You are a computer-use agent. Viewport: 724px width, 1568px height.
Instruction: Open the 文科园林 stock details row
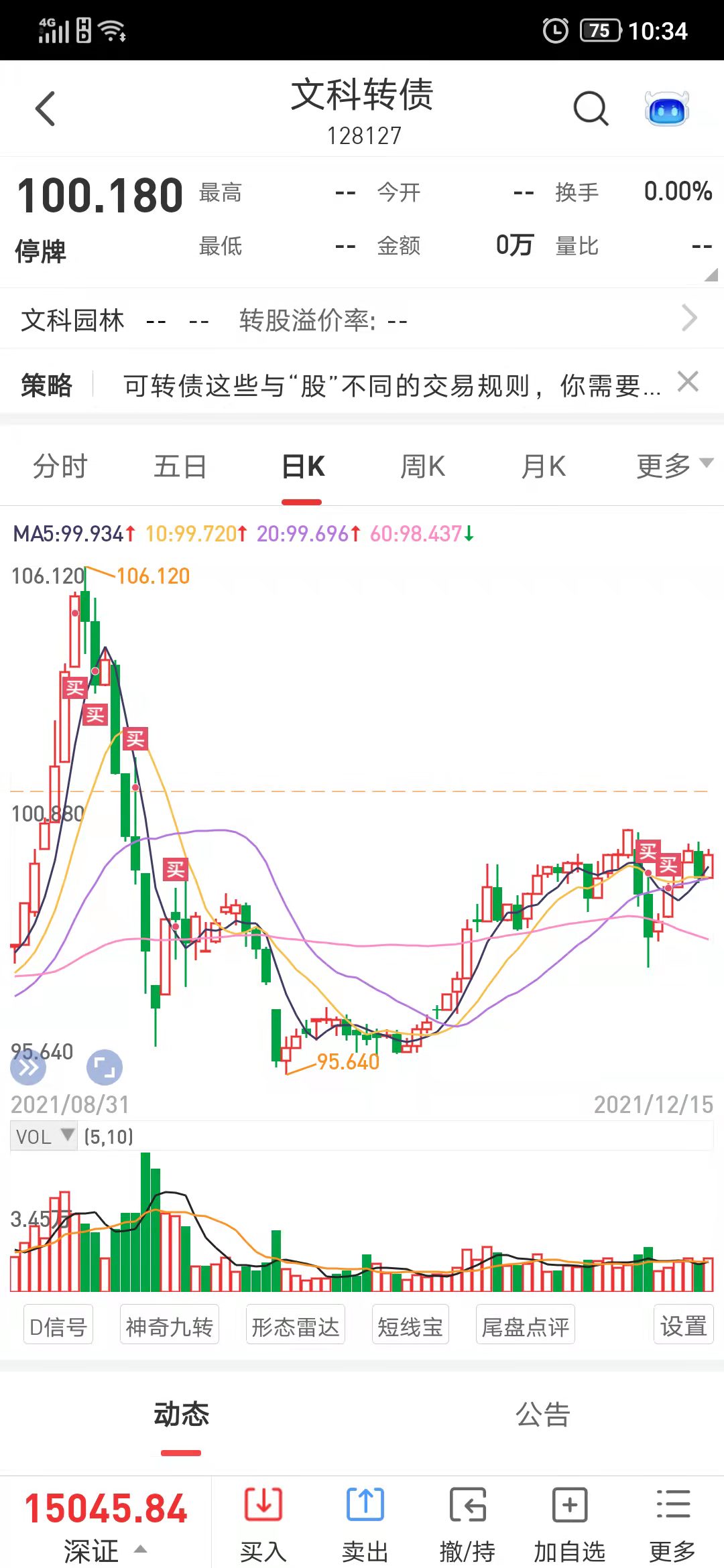[362, 319]
